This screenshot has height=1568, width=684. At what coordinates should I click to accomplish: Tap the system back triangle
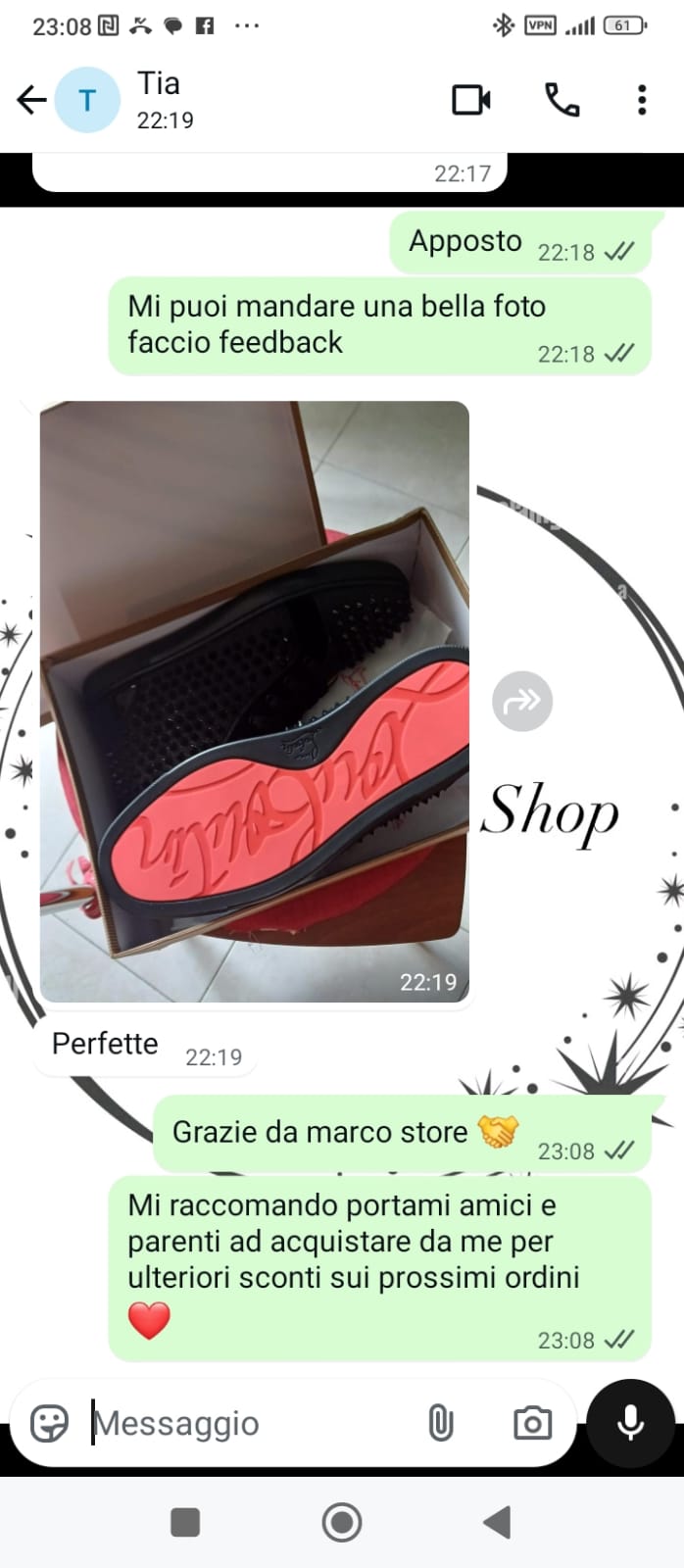(498, 1522)
